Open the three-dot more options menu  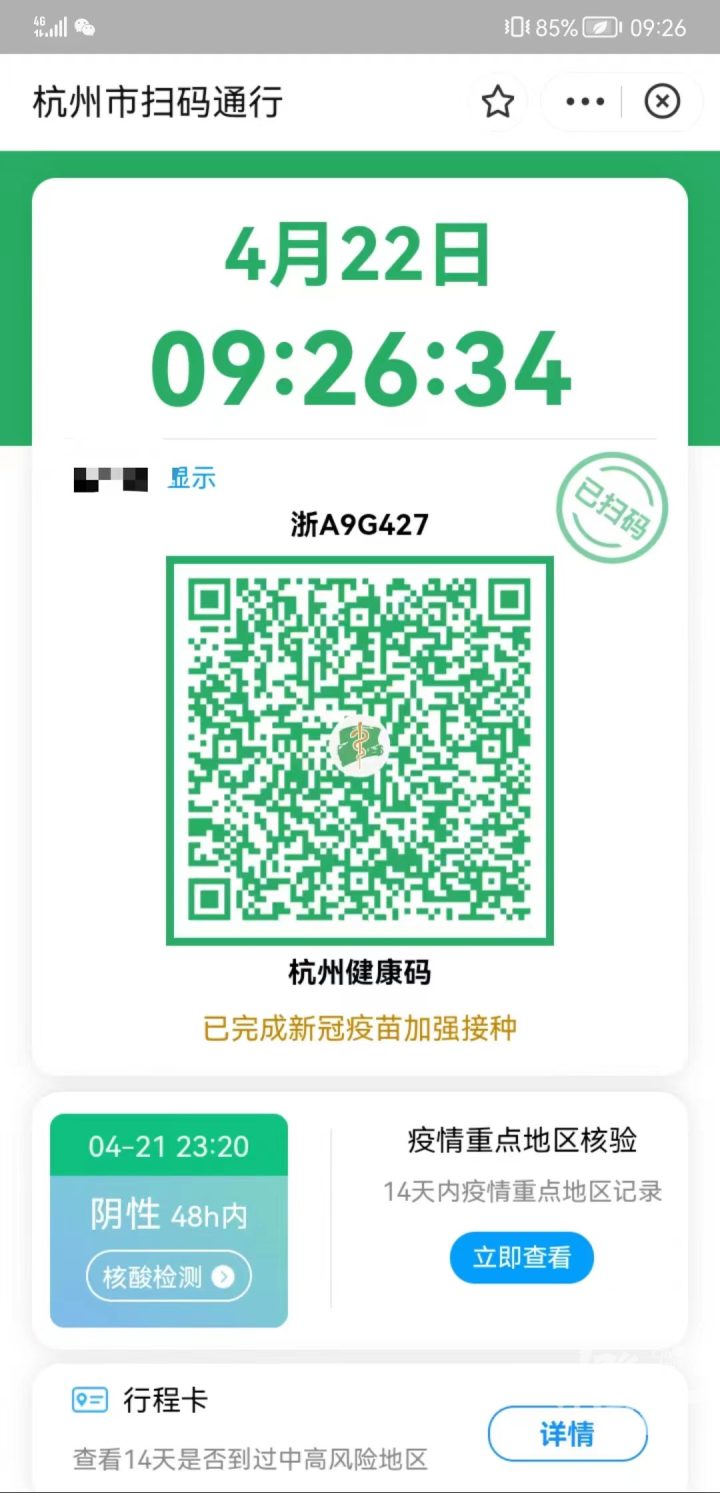pyautogui.click(x=585, y=102)
